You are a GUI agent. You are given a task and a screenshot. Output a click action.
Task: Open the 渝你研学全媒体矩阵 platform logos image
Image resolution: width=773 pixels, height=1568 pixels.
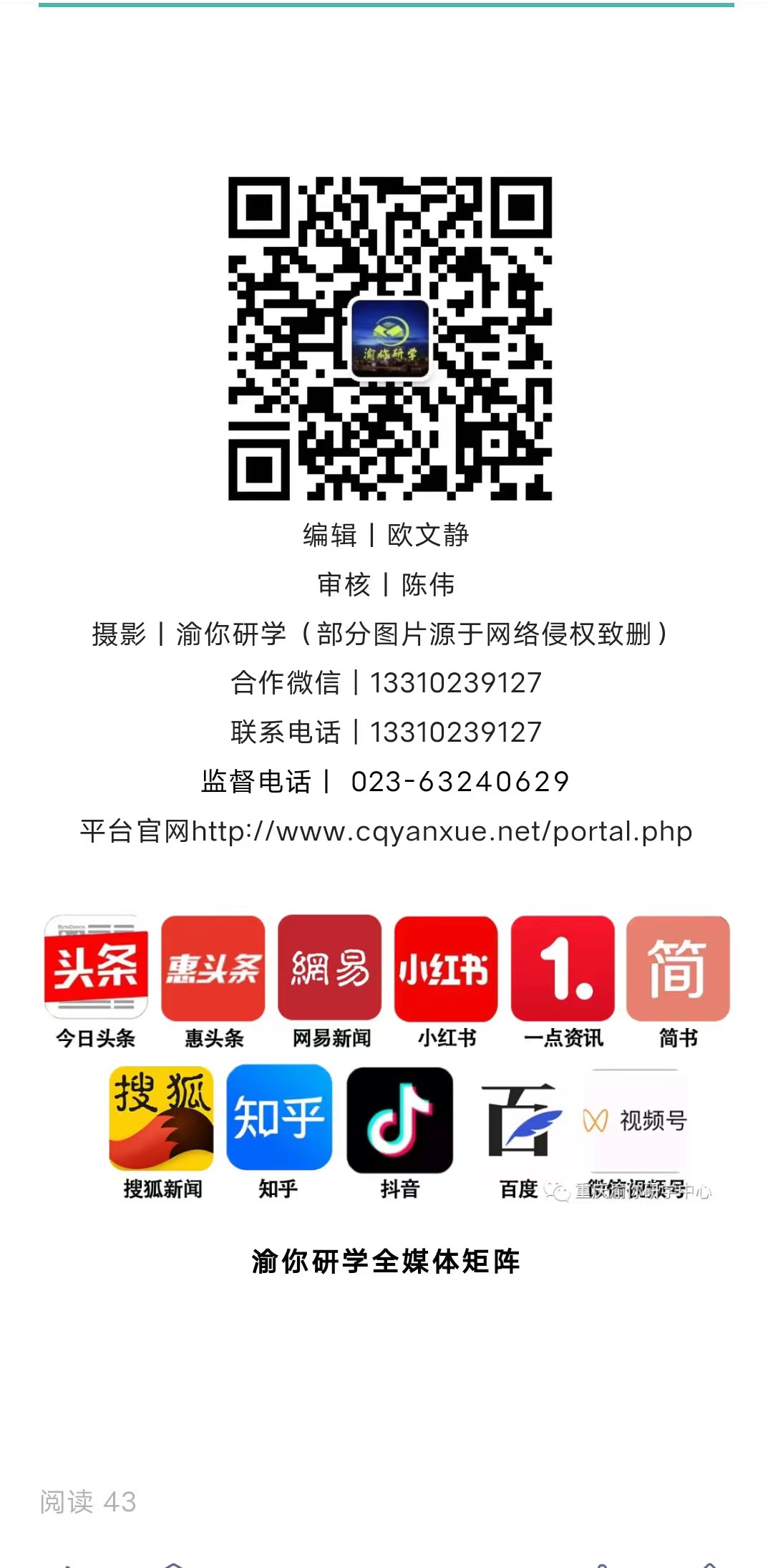[x=386, y=1058]
